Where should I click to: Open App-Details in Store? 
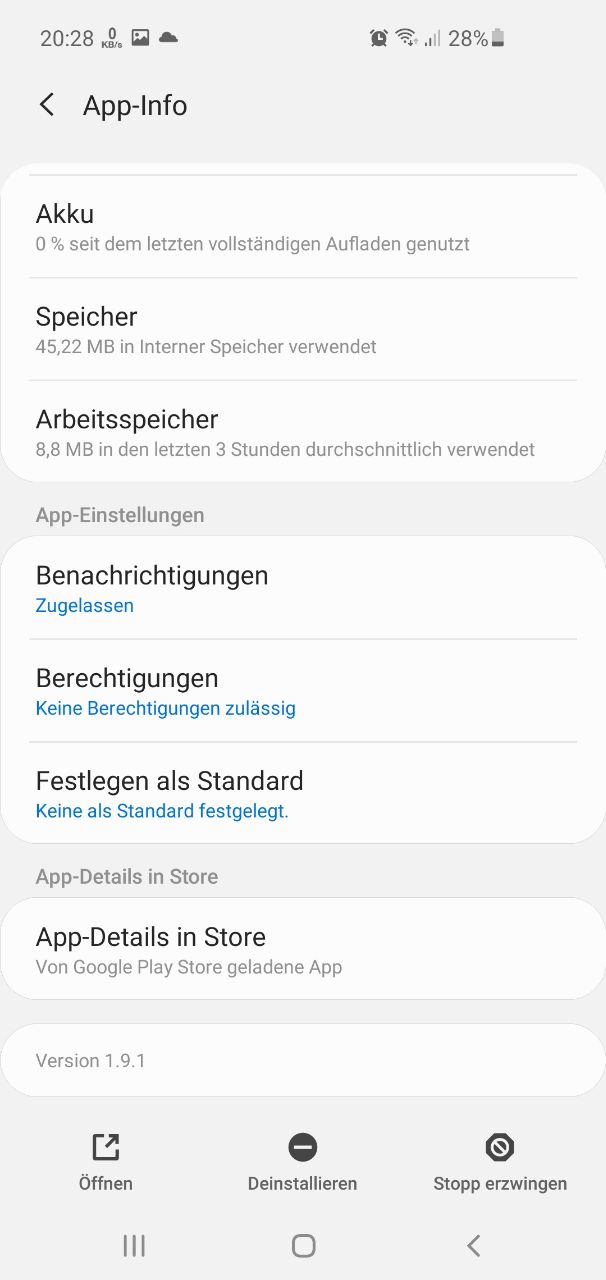point(302,950)
